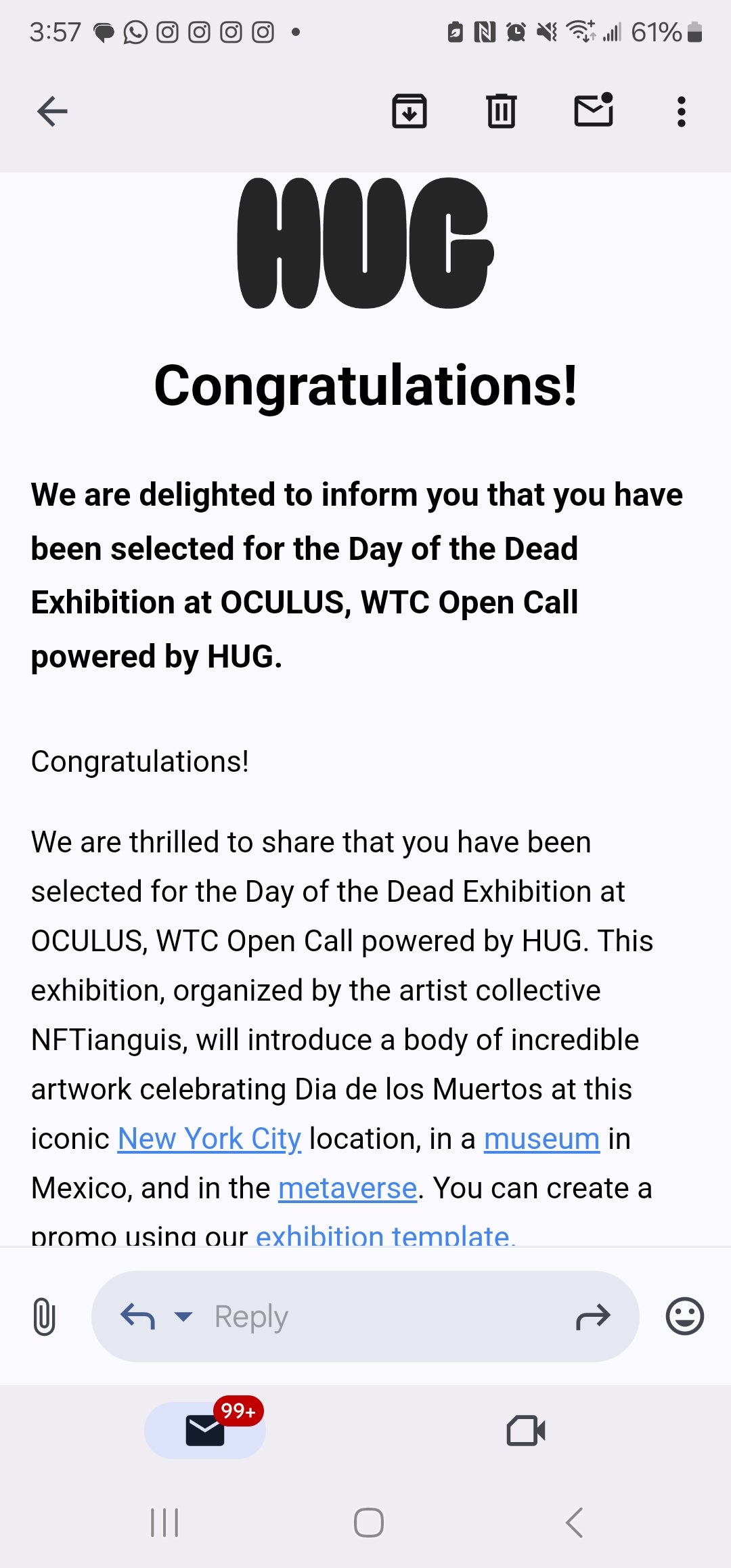Follow the museum link
Viewport: 731px width, 1568px height.
click(541, 1139)
